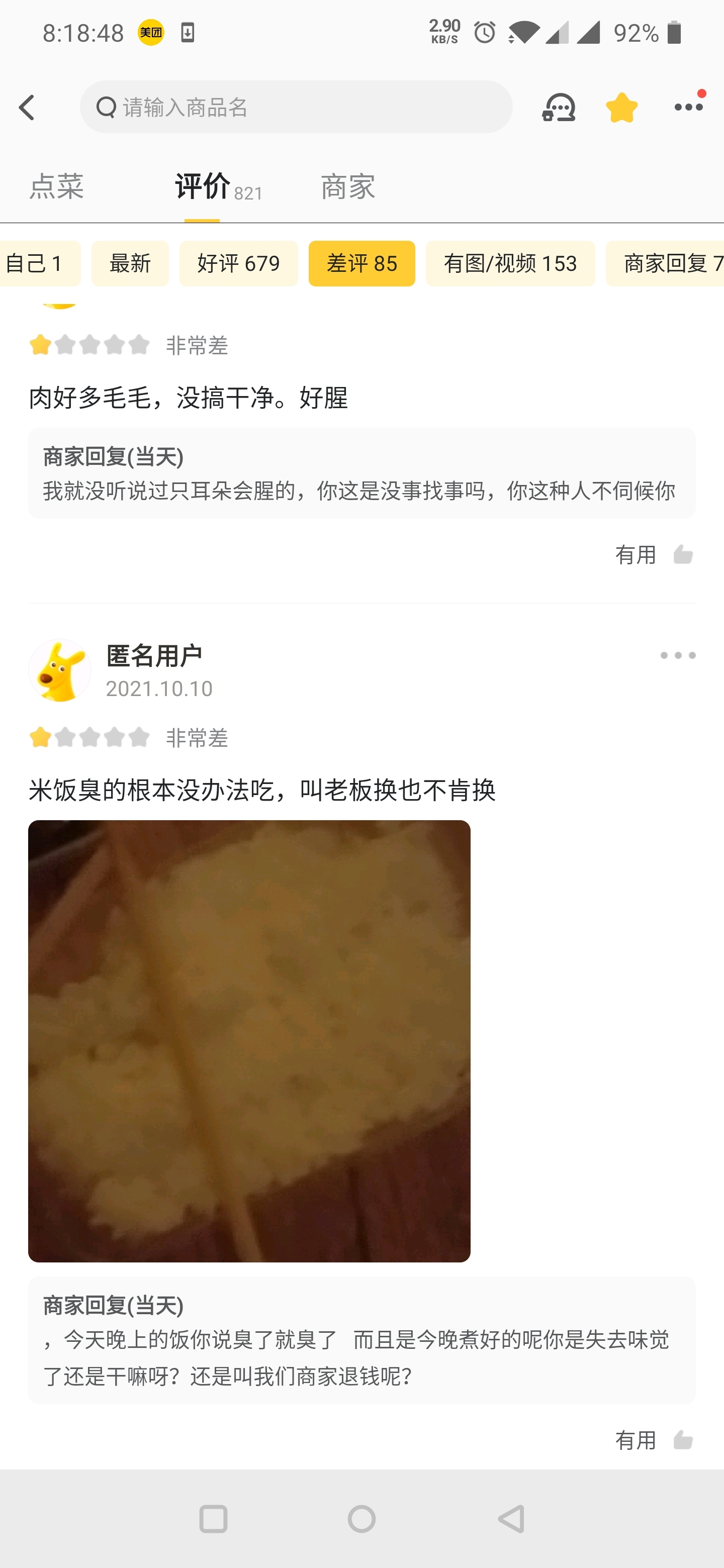Open the top-right more options menu
This screenshot has width=724, height=1568.
pyautogui.click(x=688, y=107)
